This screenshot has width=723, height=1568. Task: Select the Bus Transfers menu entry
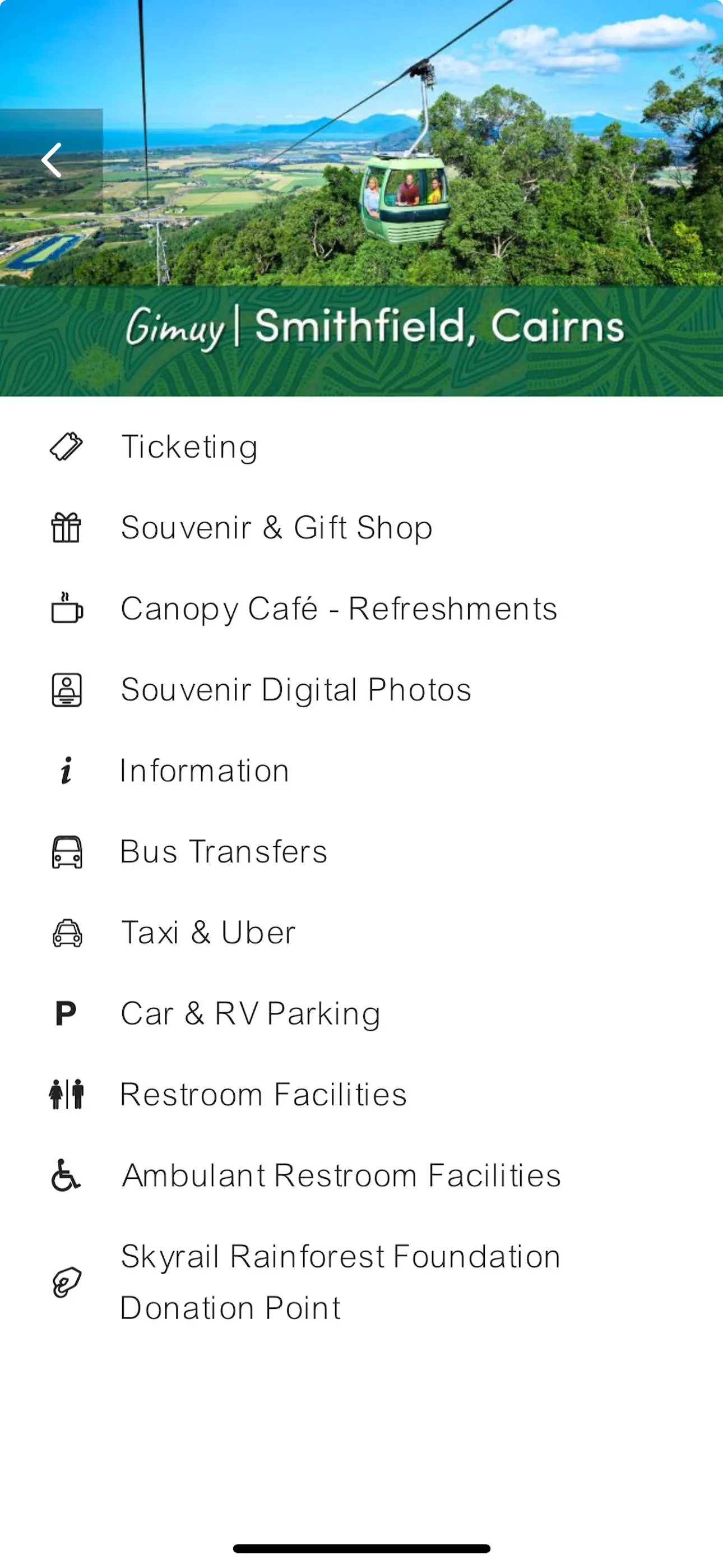tap(224, 851)
